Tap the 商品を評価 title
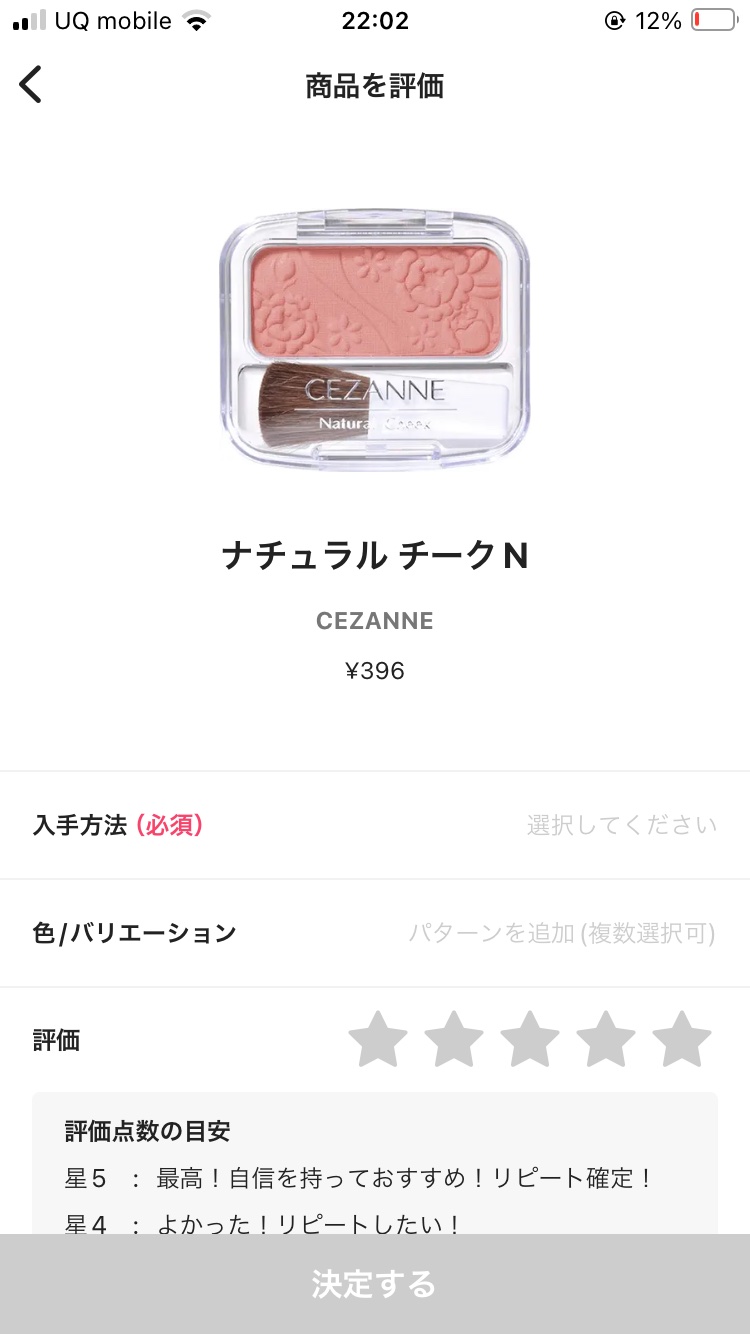This screenshot has width=750, height=1334. pos(375,86)
